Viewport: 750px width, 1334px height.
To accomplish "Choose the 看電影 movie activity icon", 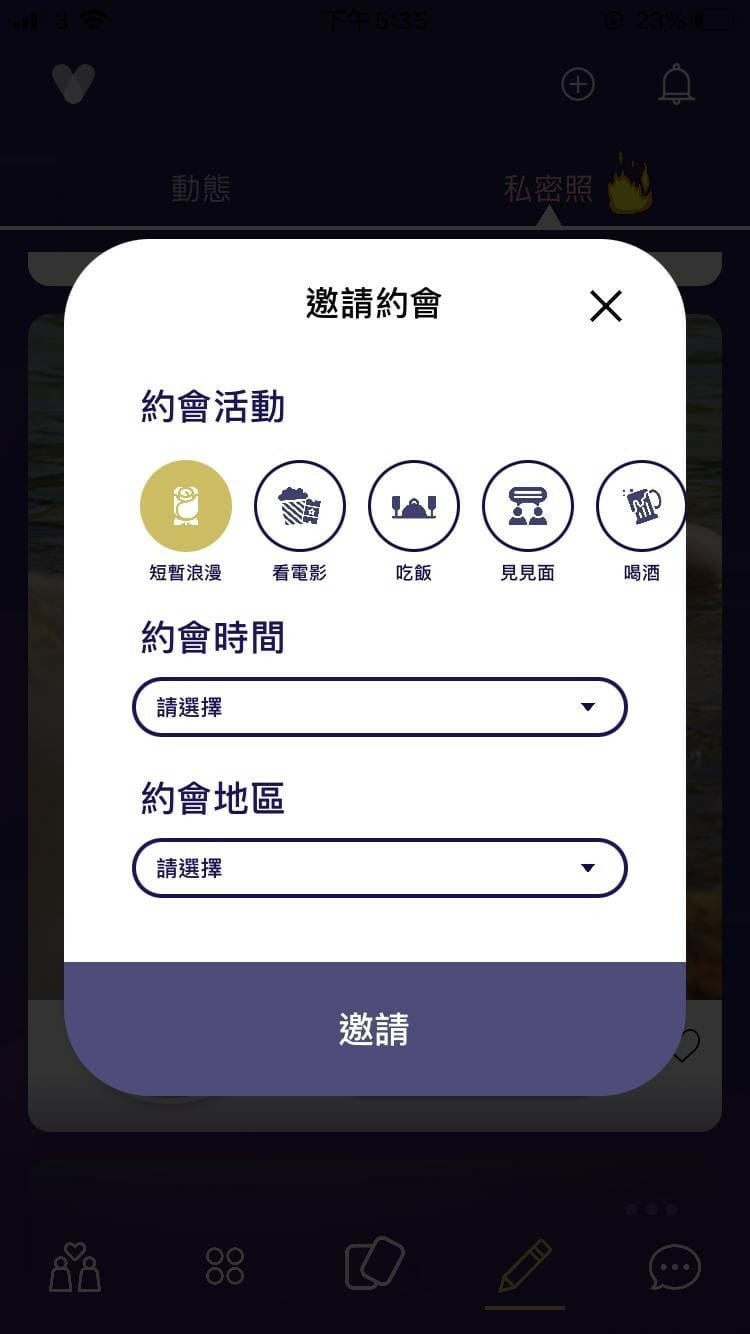I will (x=300, y=505).
